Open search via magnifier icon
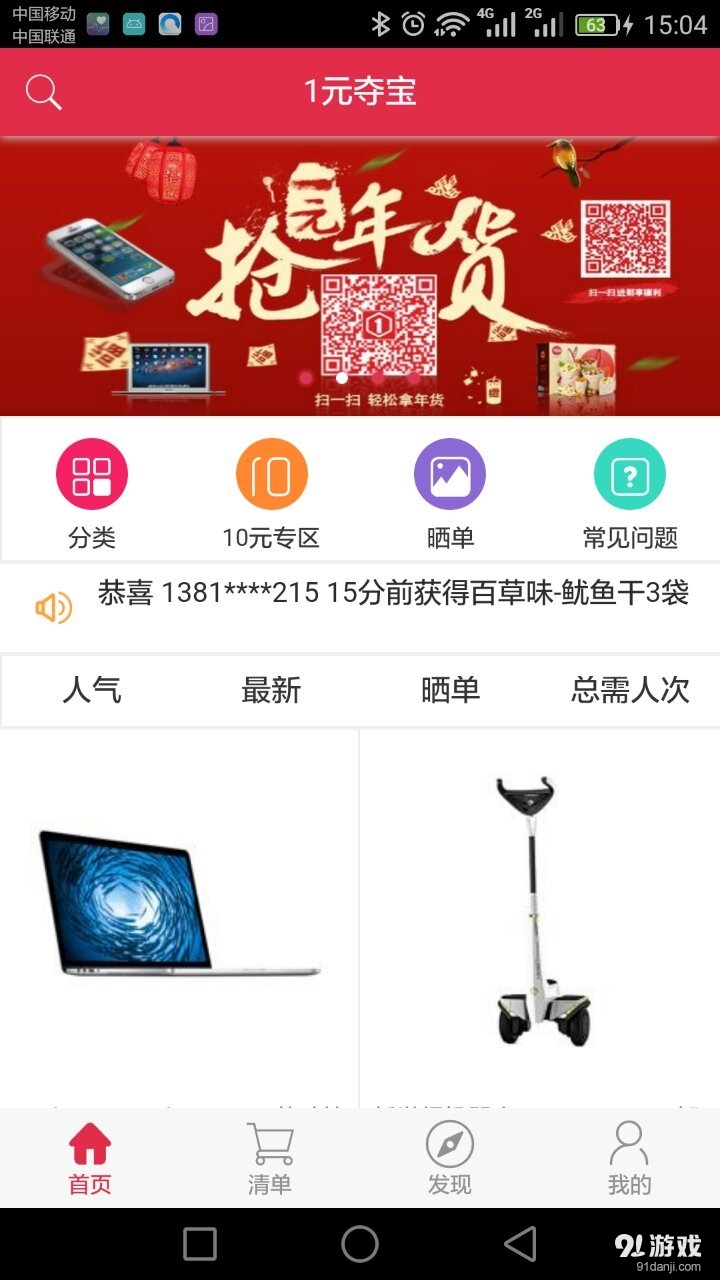Screen dimensions: 720x1280 tap(42, 92)
